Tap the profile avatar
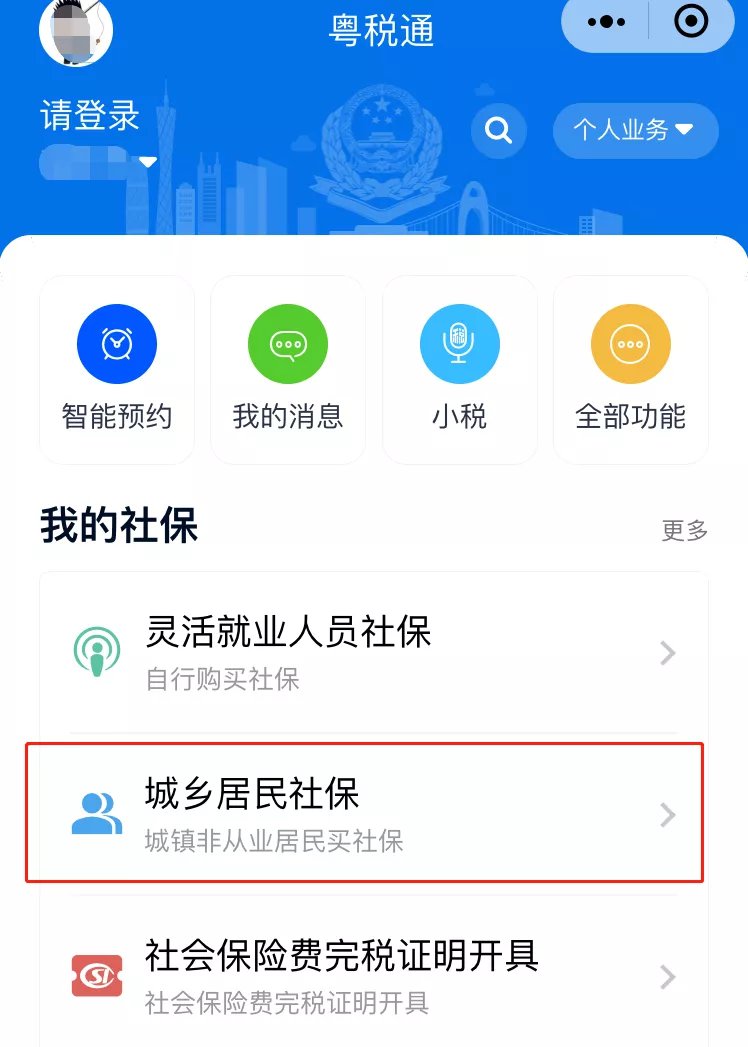Image resolution: width=748 pixels, height=1047 pixels. pos(76,30)
